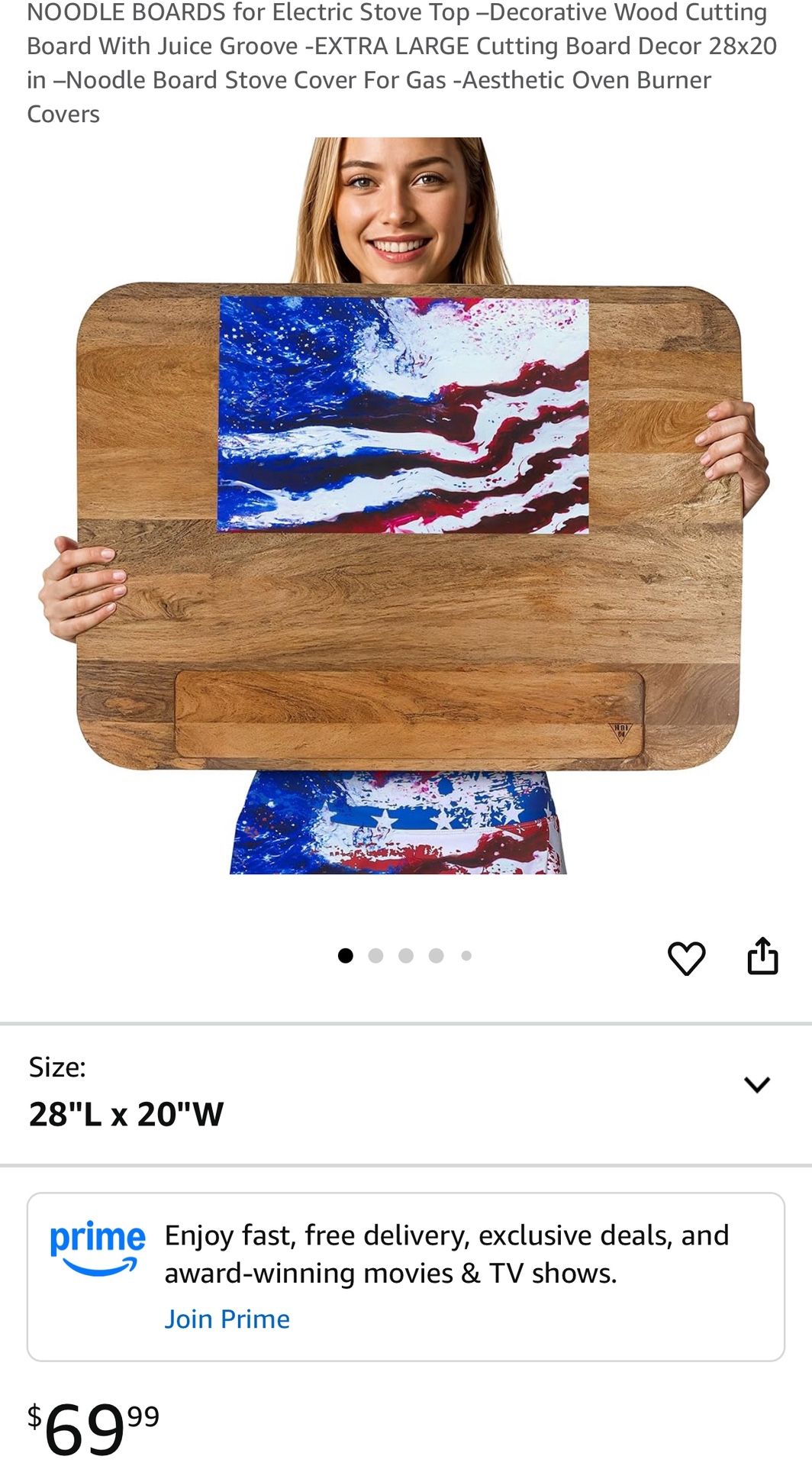Viewport: 812px width, 1466px height.
Task: Expand the Size 28"L x 20"W dropdown
Action: 756,1084
